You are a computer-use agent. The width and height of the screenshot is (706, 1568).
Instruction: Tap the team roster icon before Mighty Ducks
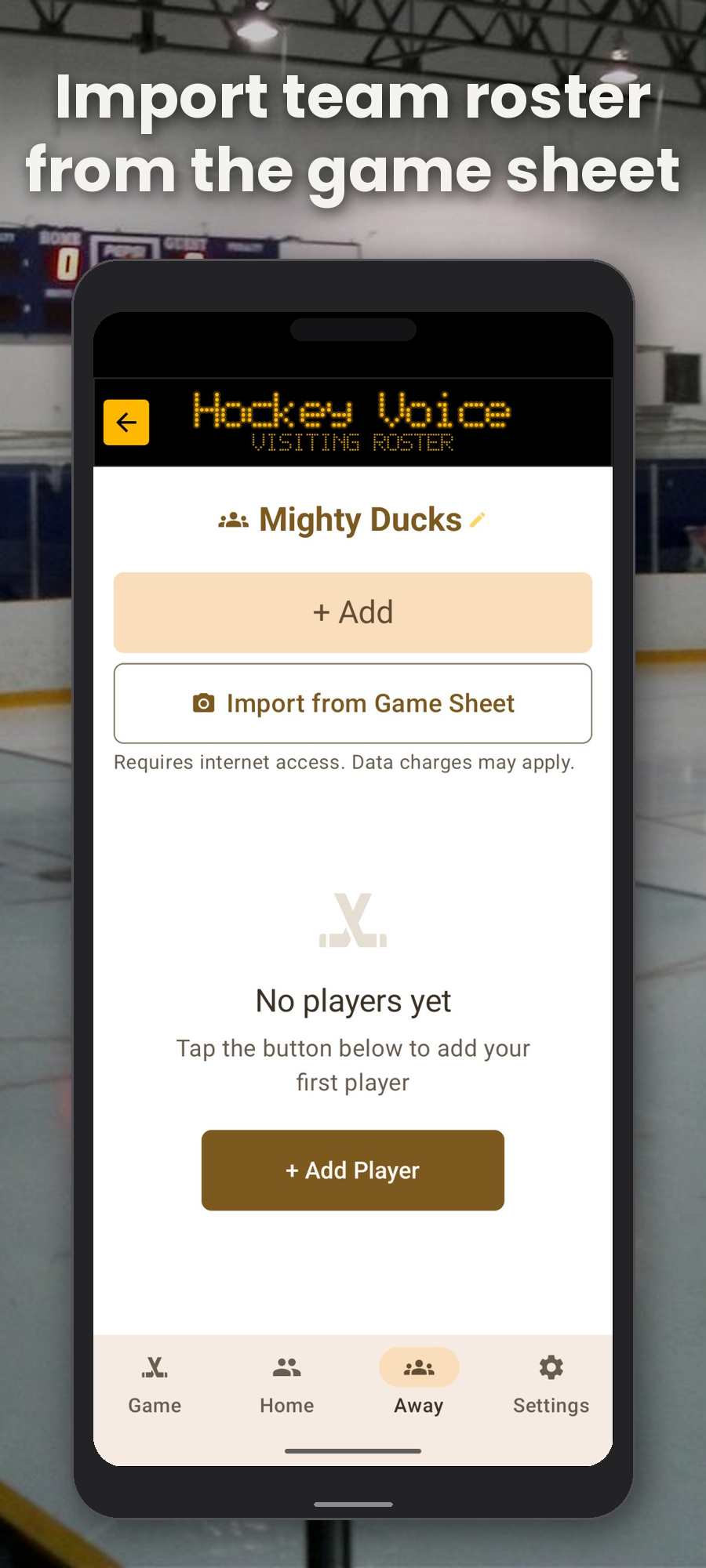(234, 518)
